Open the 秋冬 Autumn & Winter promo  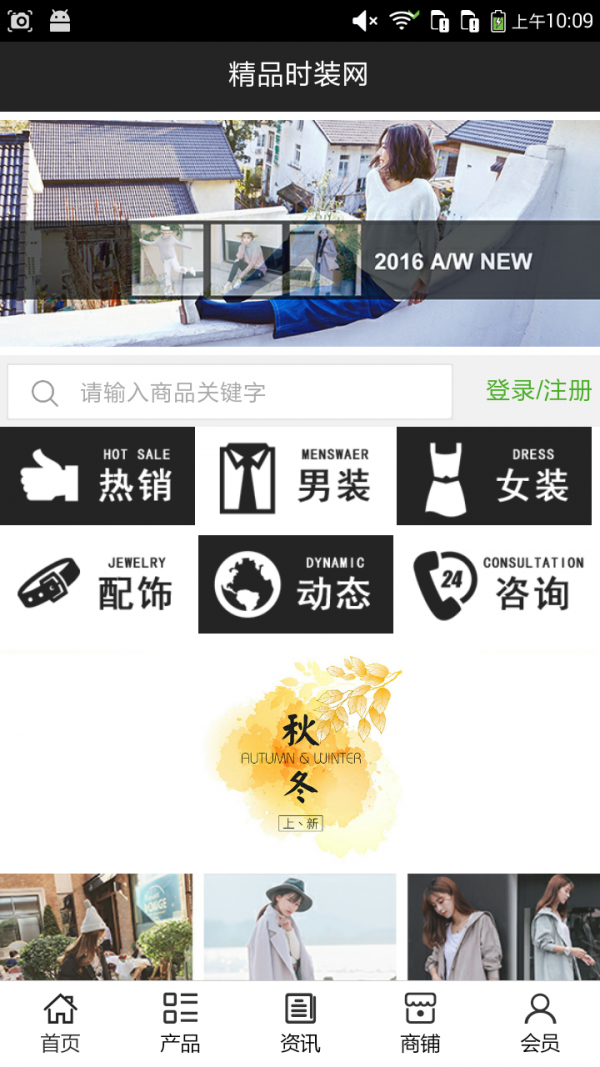pyautogui.click(x=300, y=755)
